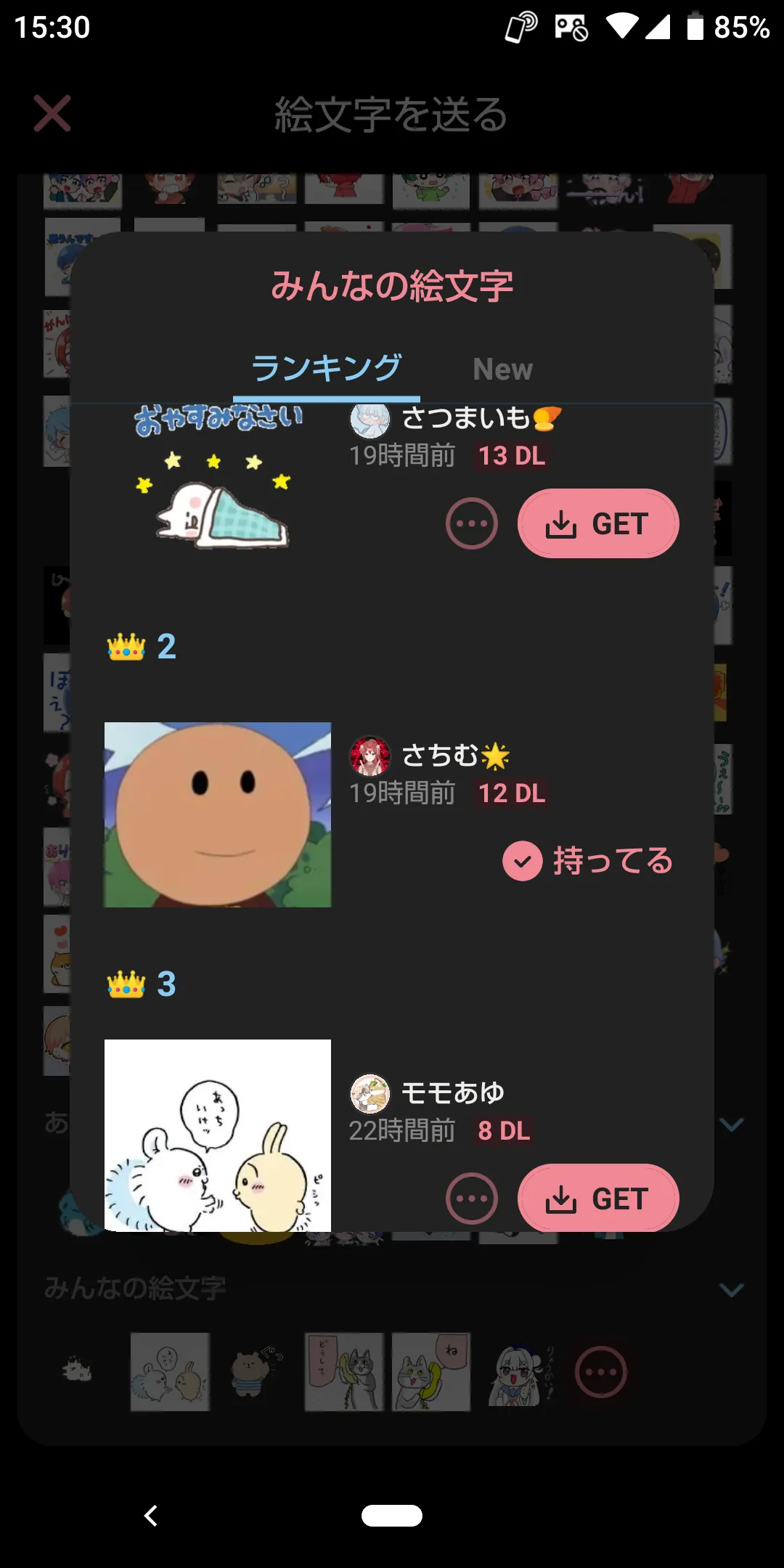
Task: Tap GET for モモあゆ's emoji
Action: (x=598, y=1198)
